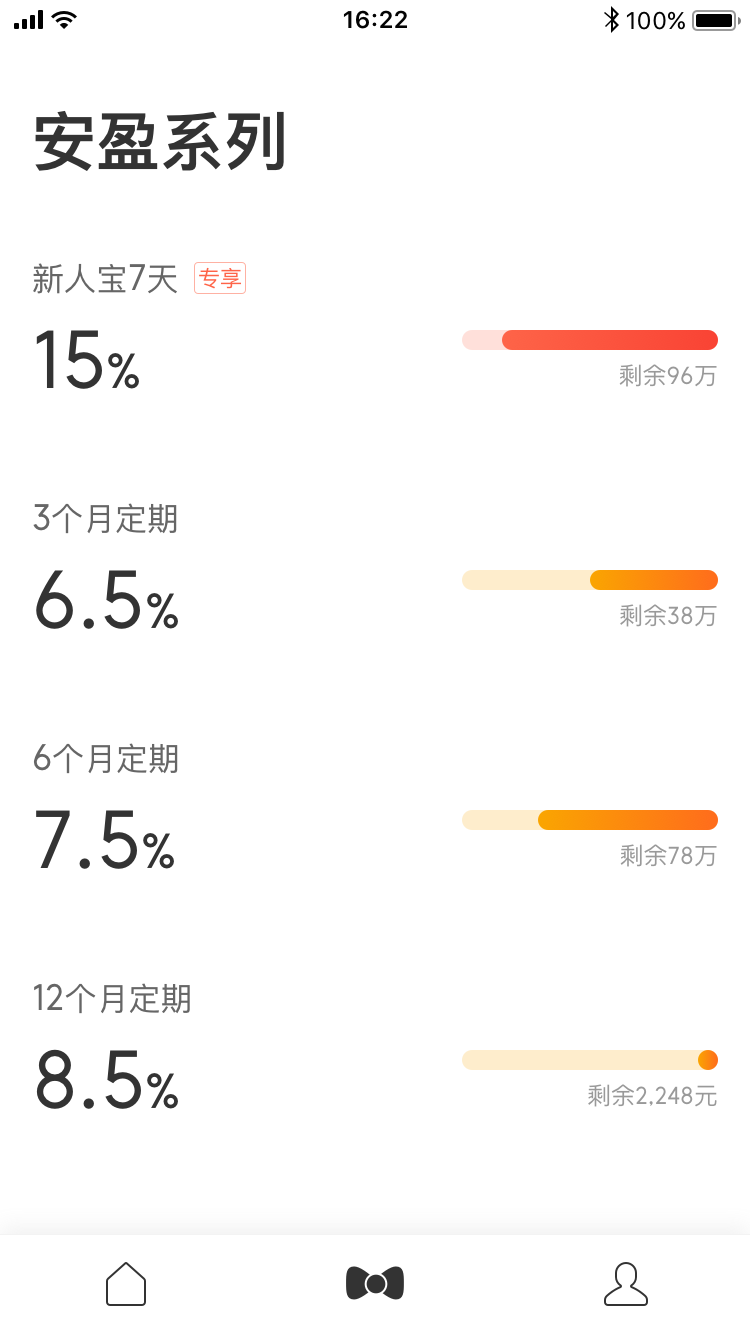Switch to the bow-tie products tab
750x1334 pixels.
(x=375, y=1284)
